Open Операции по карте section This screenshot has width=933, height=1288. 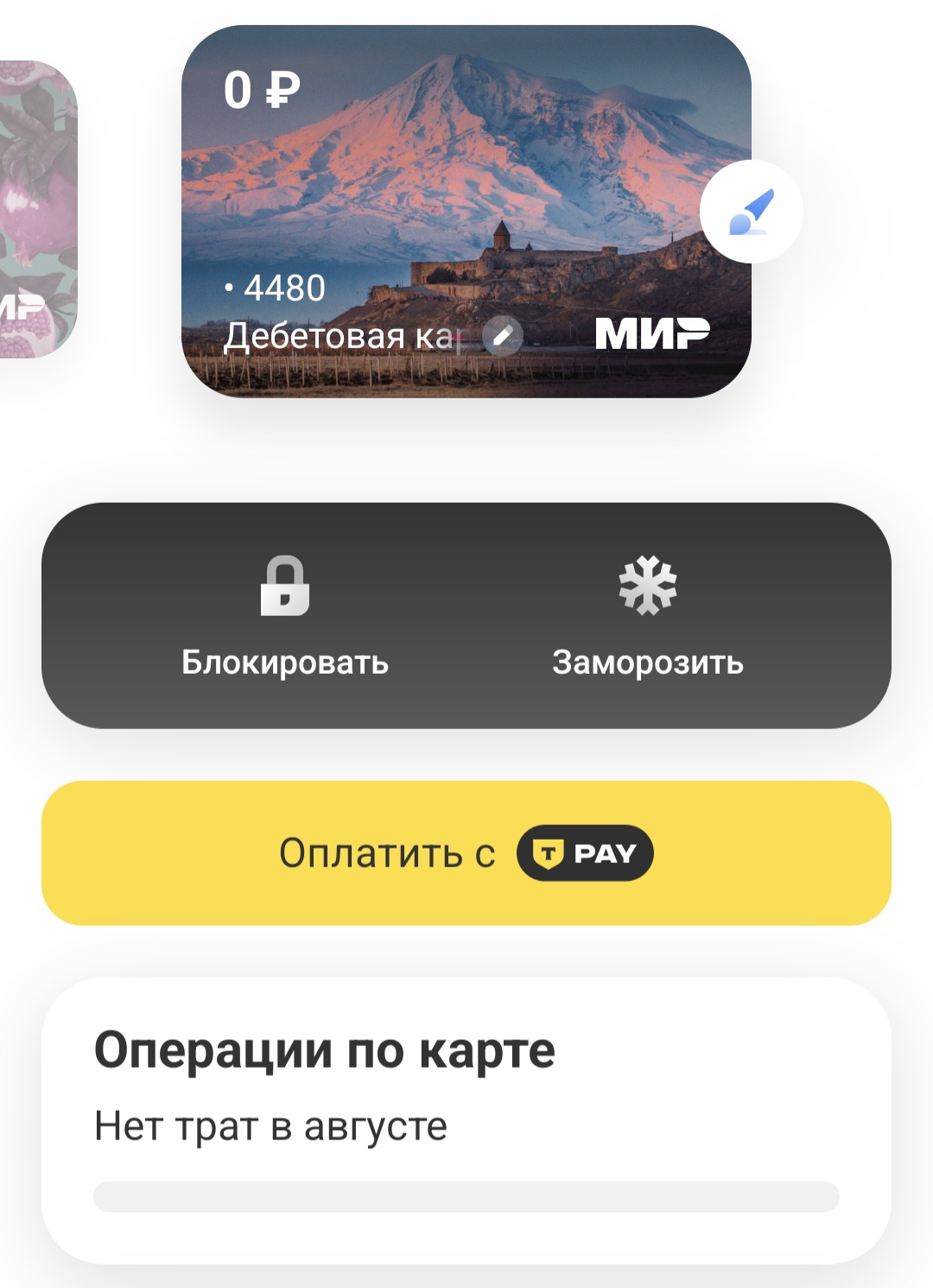(325, 1050)
